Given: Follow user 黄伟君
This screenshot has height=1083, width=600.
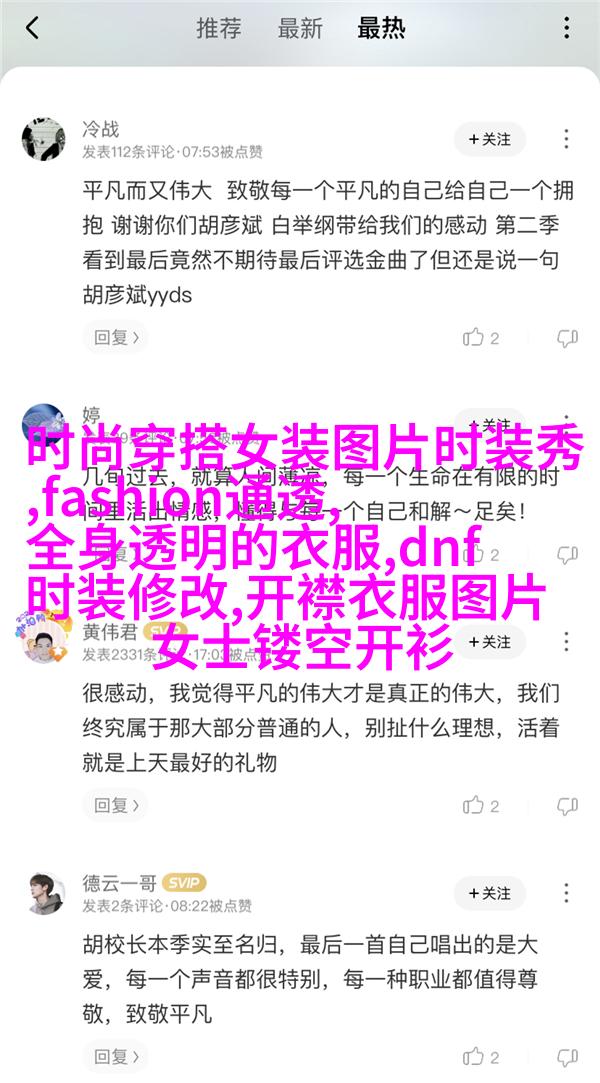Looking at the screenshot, I should tap(490, 644).
